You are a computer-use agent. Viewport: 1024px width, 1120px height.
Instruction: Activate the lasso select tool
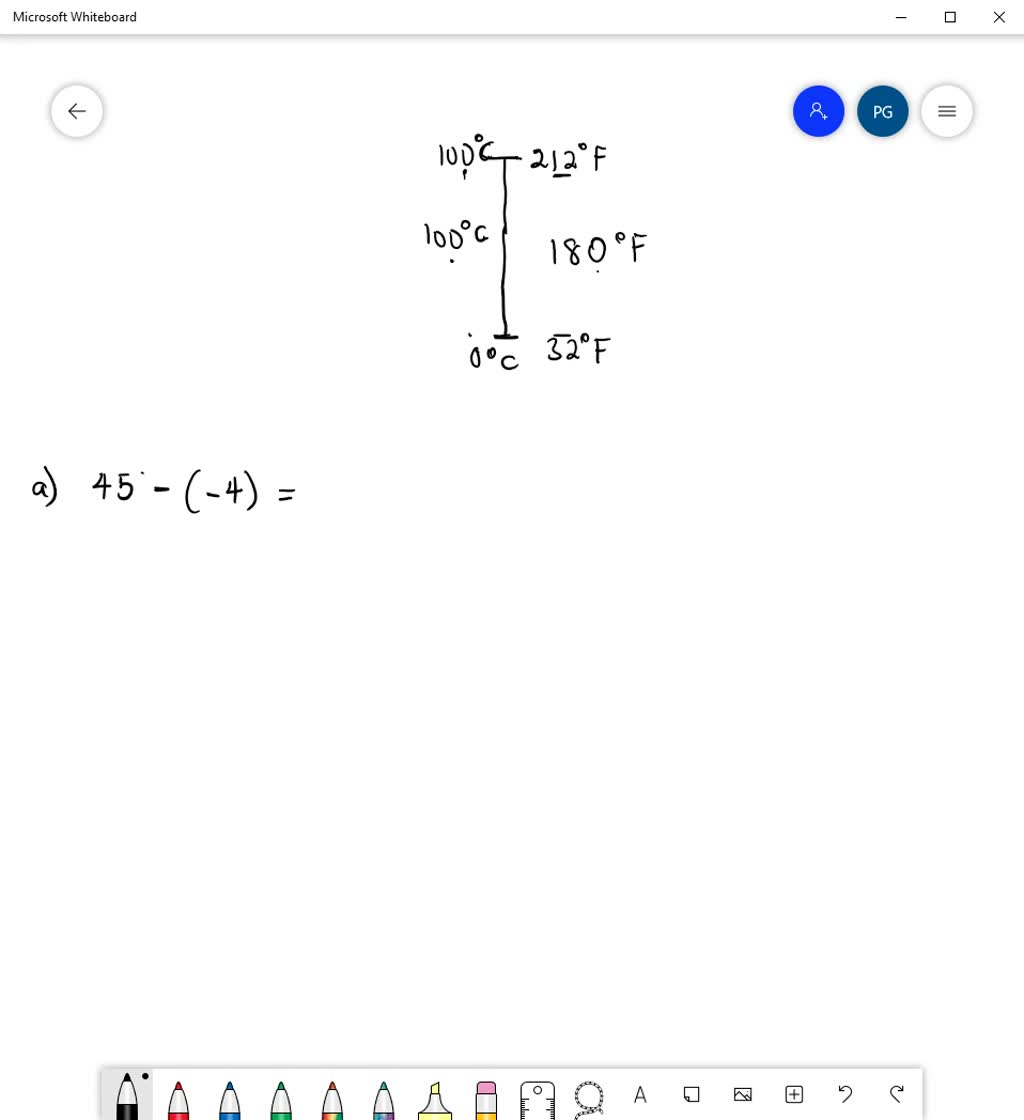(589, 1098)
